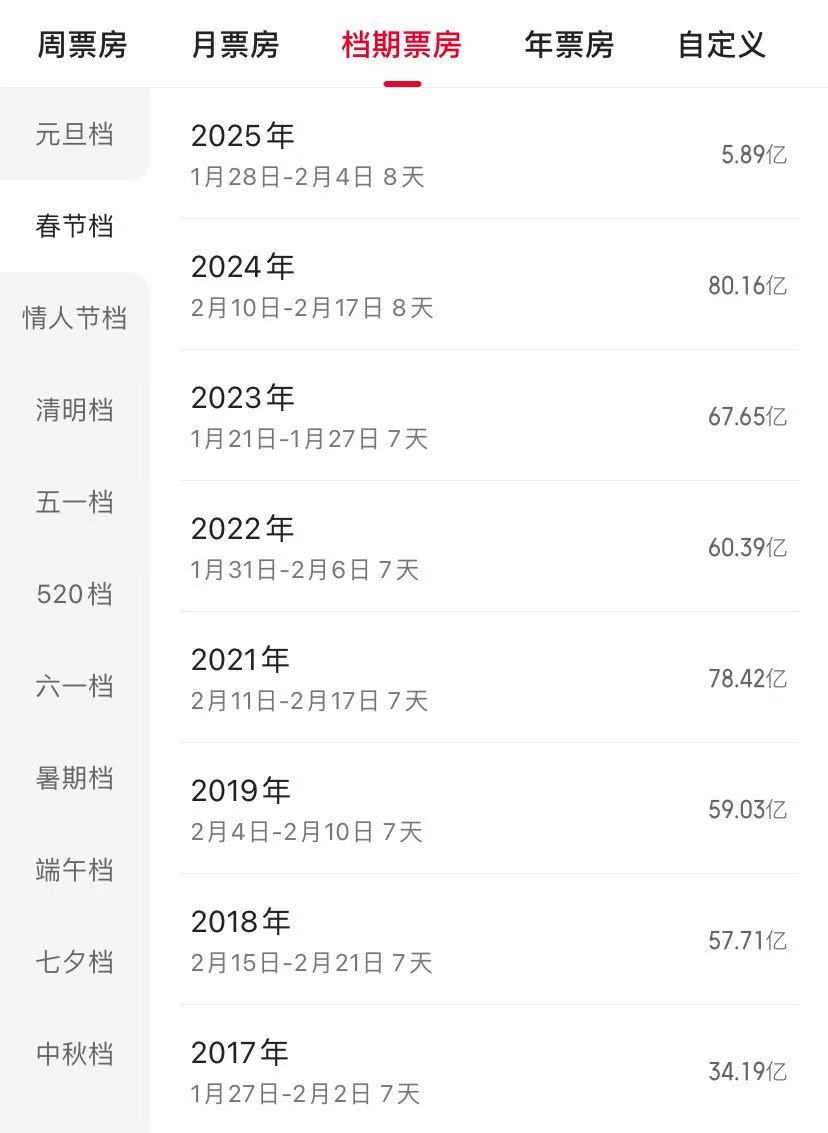
Task: Switch to the 周票房 tab
Action: (82, 45)
